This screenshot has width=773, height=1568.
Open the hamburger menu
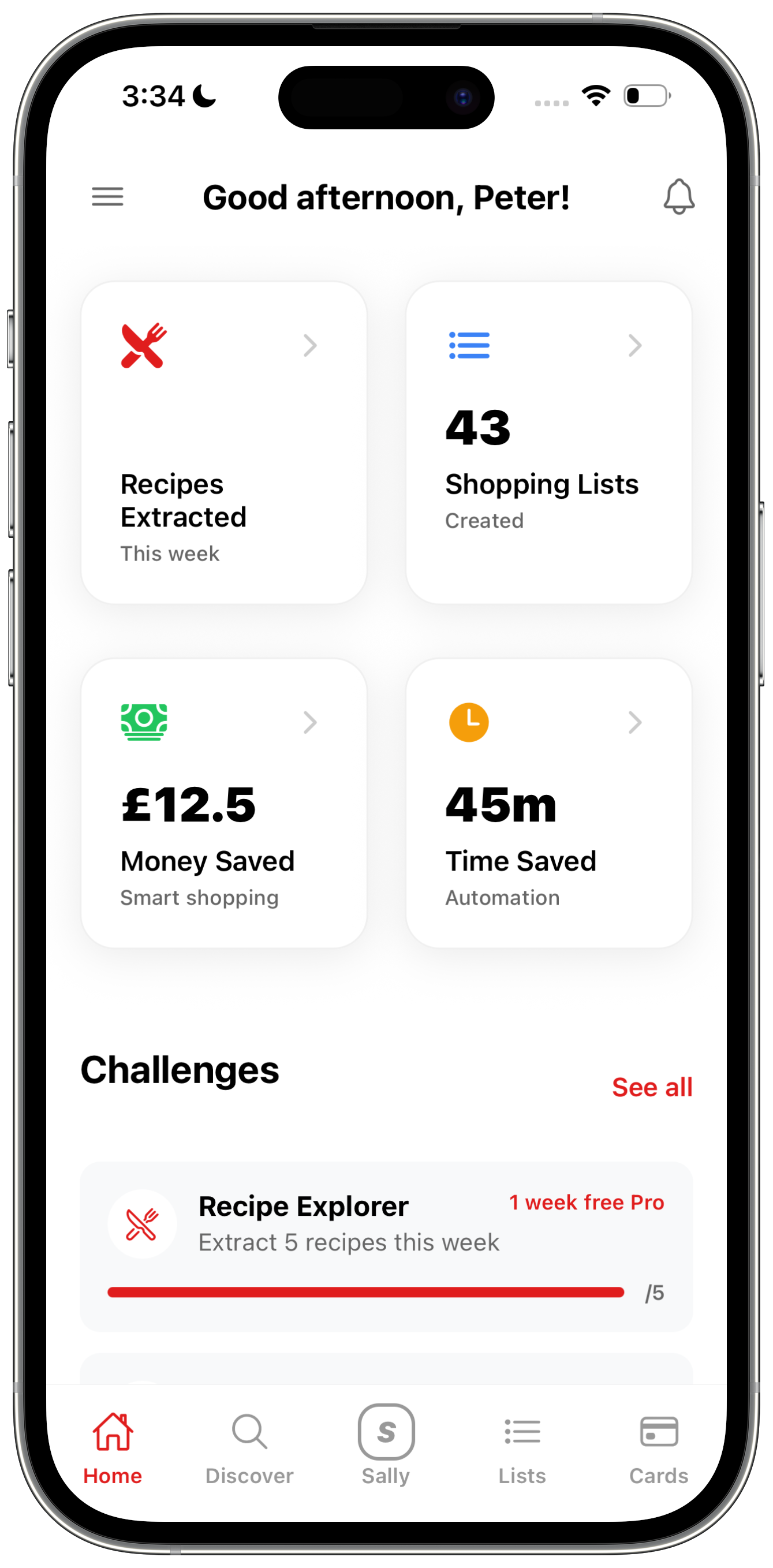point(108,197)
